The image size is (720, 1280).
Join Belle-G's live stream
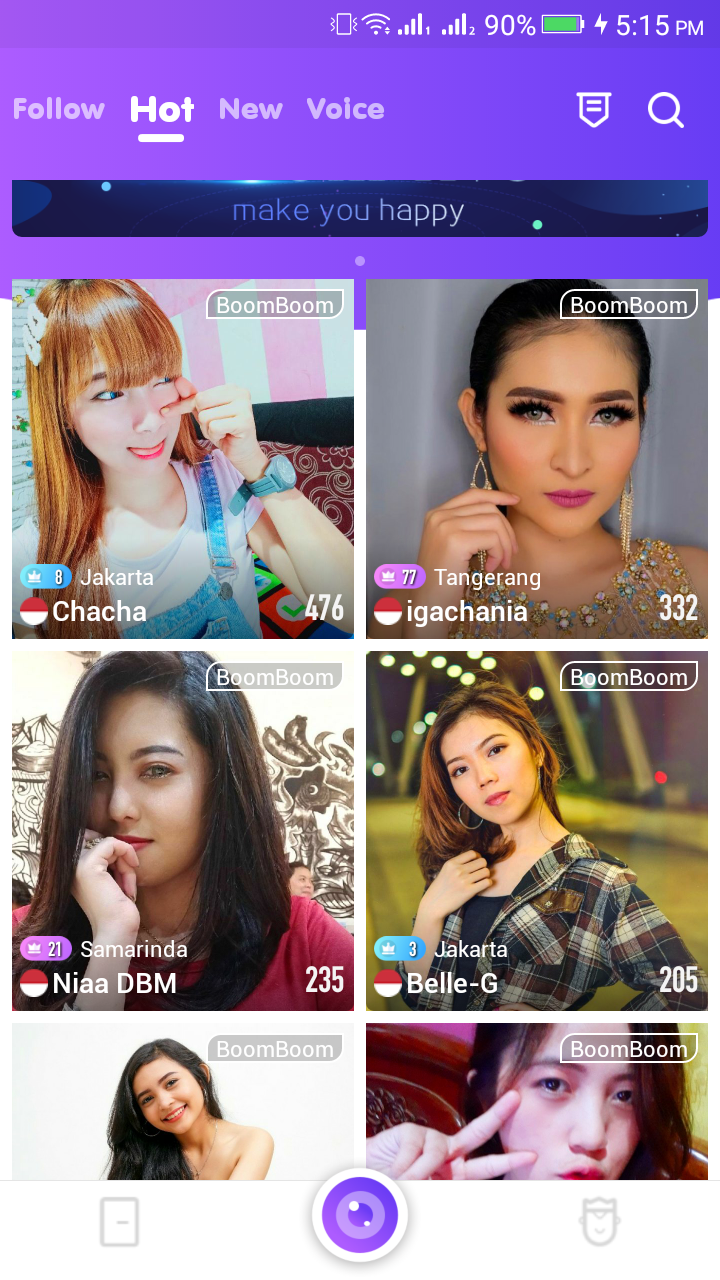pos(537,830)
